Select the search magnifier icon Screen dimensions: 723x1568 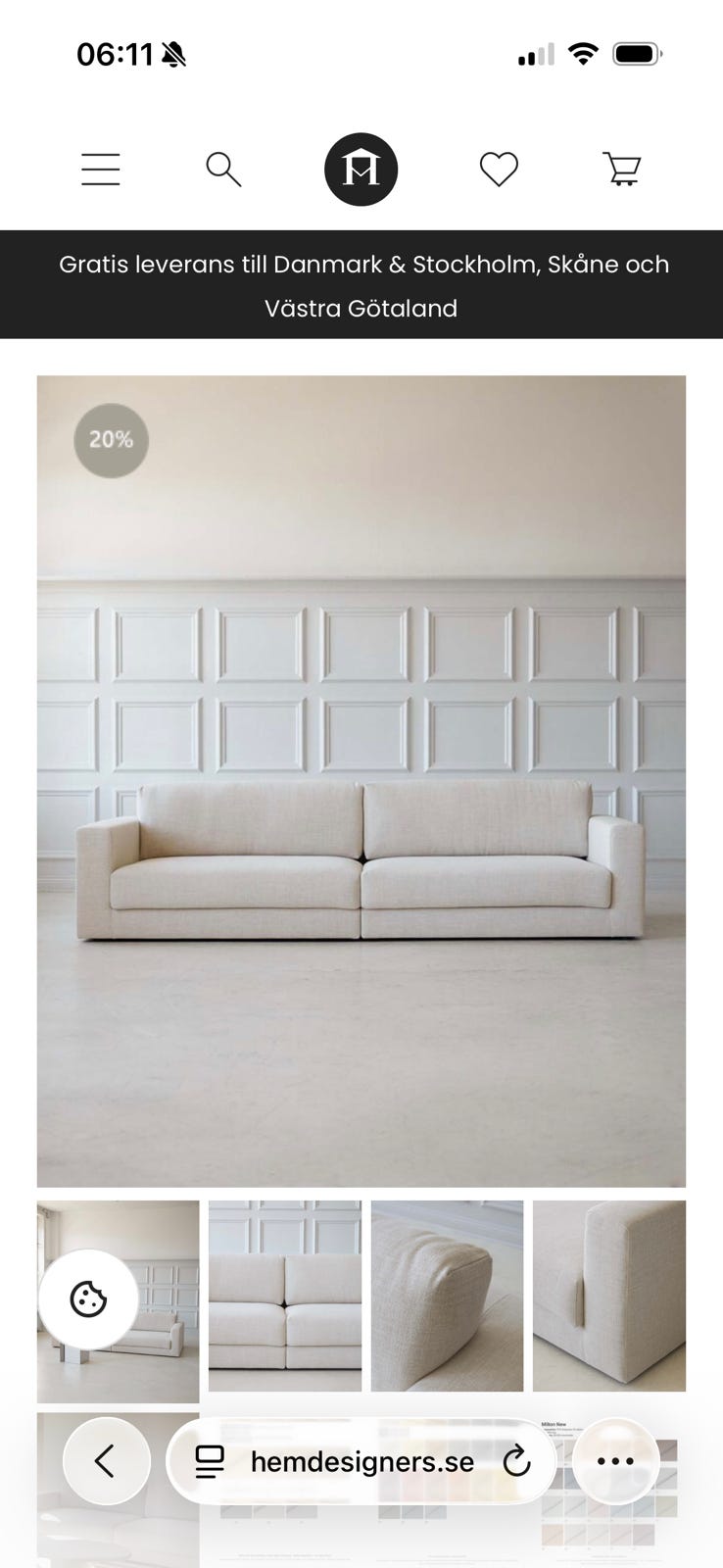click(x=223, y=169)
